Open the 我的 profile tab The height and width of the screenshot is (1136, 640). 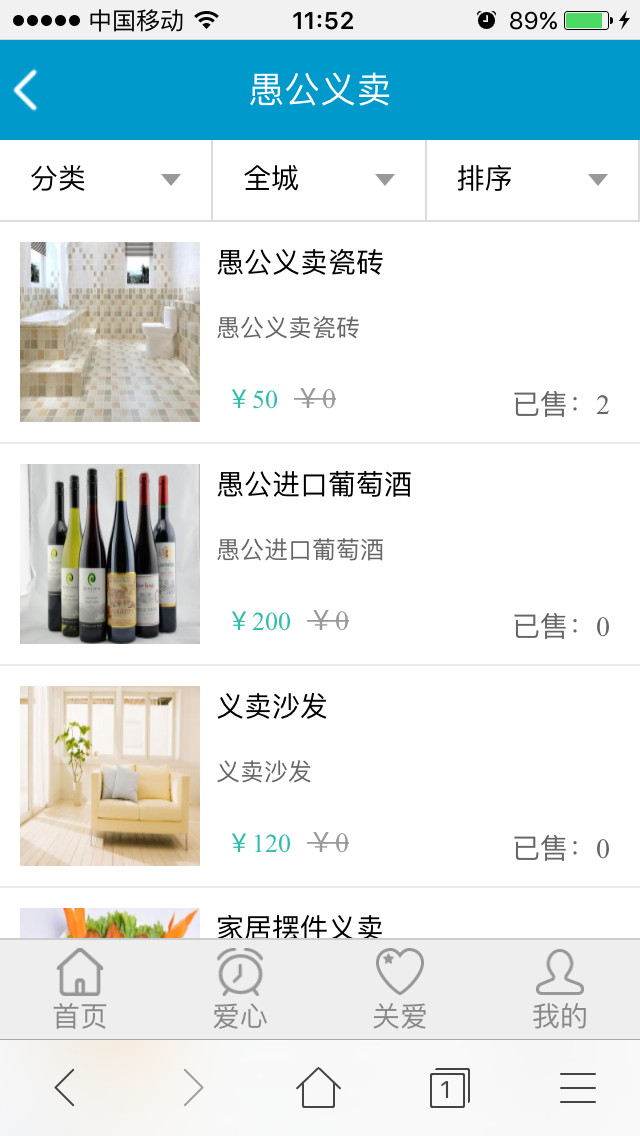(x=560, y=990)
